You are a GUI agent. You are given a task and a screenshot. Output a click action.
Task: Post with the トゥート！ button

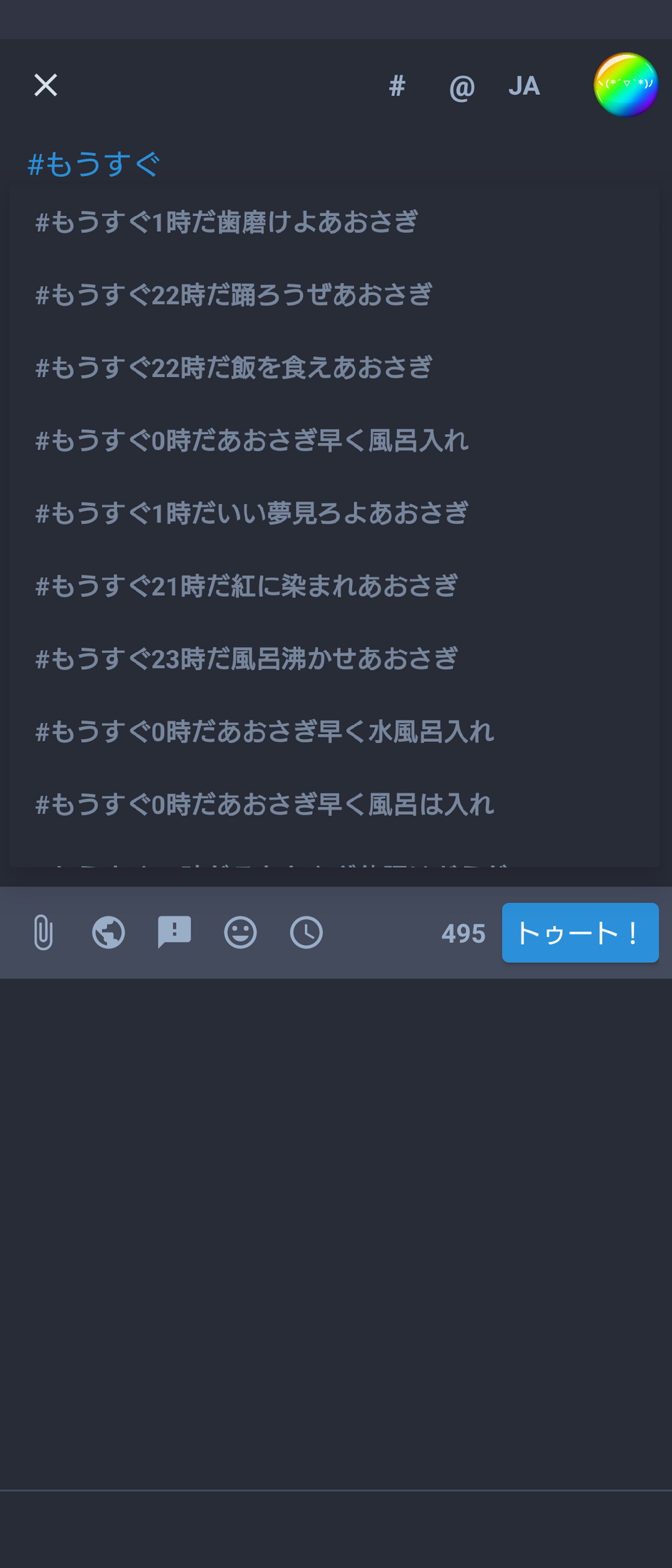point(579,932)
